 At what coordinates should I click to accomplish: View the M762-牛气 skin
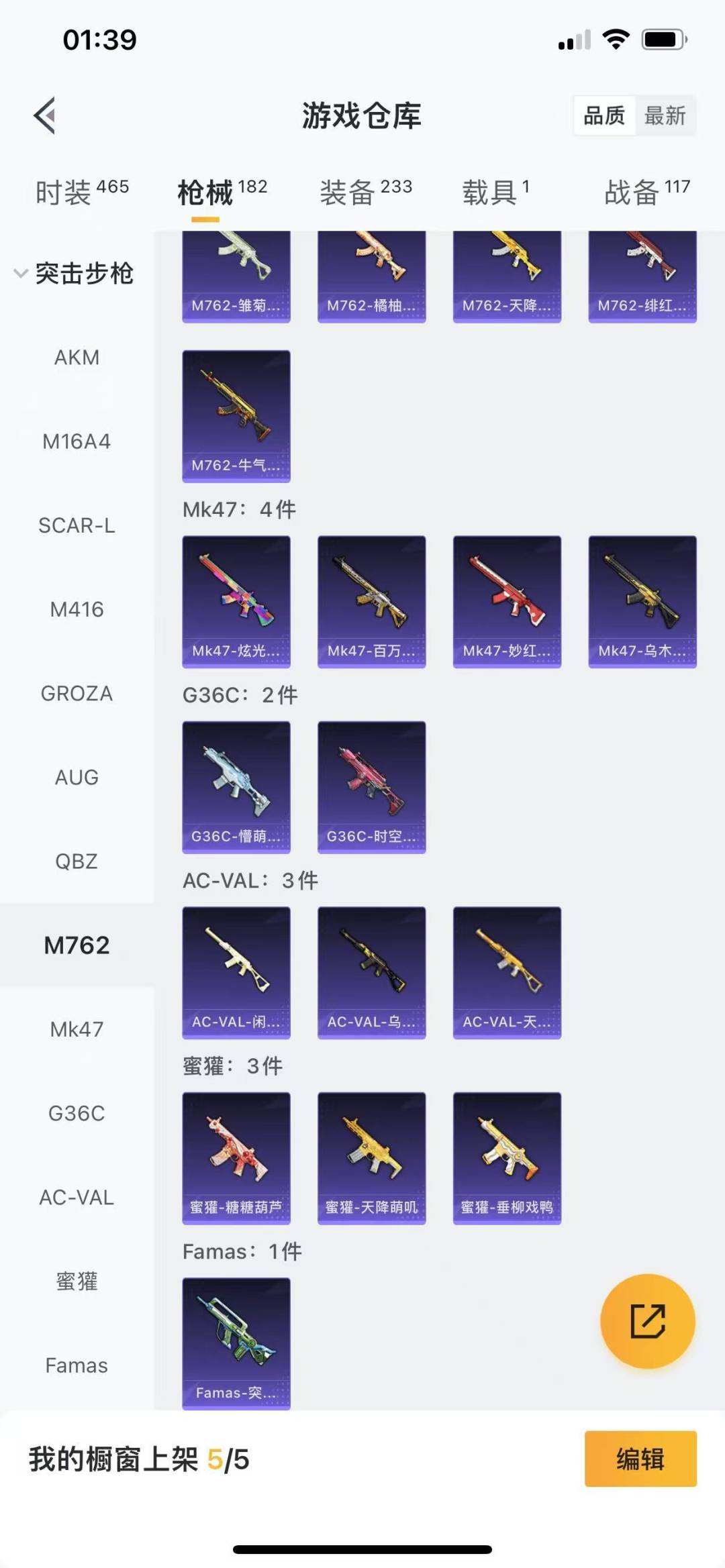click(236, 415)
